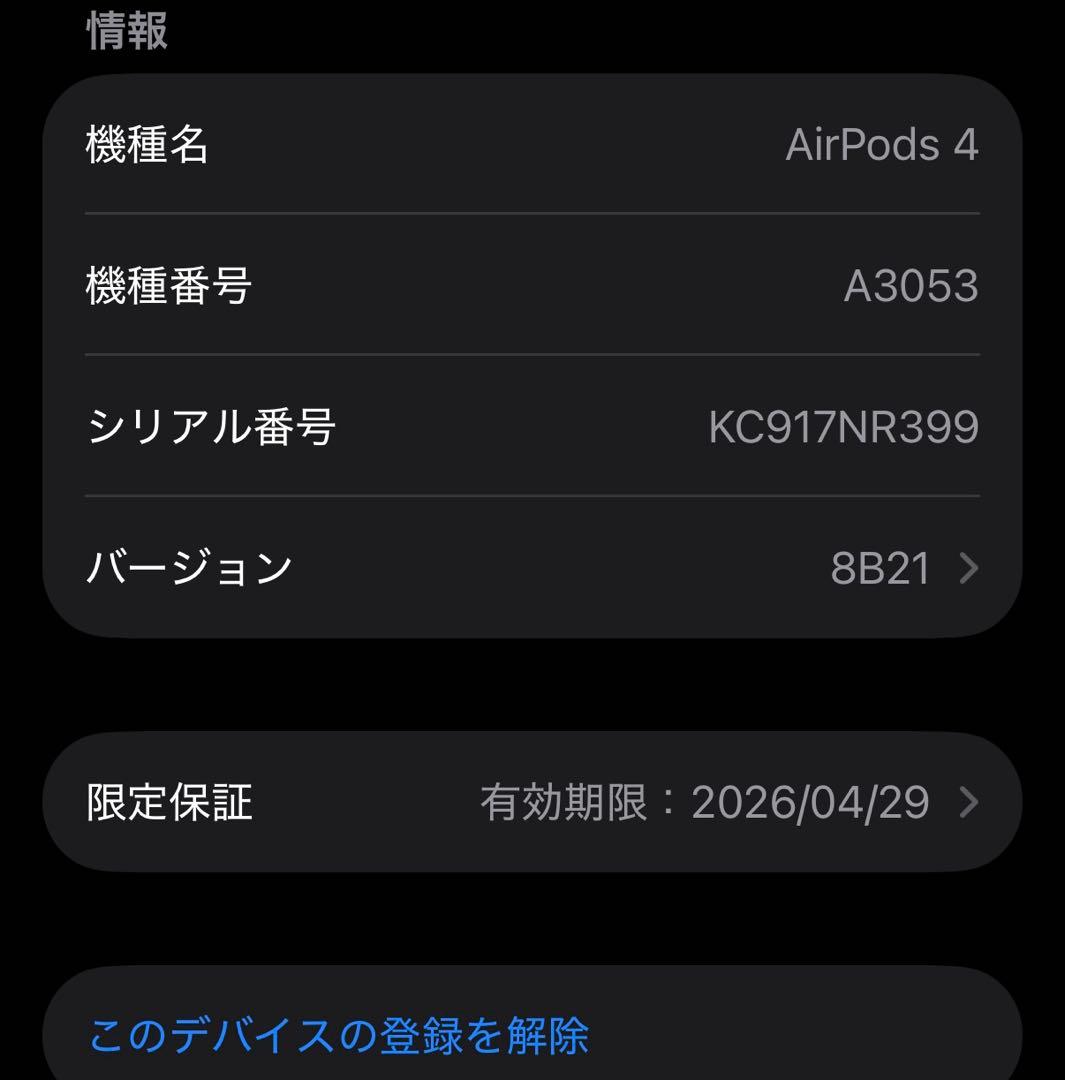Tap the model number A3053 row
1065x1080 pixels.
530,287
